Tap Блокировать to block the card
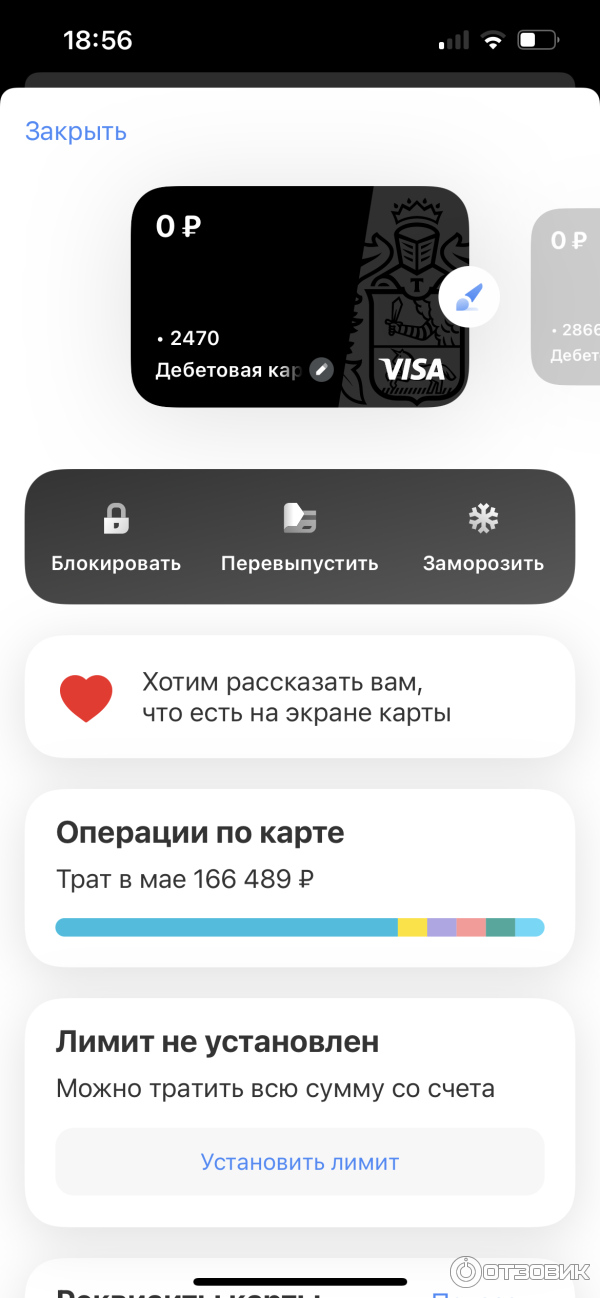The height and width of the screenshot is (1298, 600). coord(116,538)
